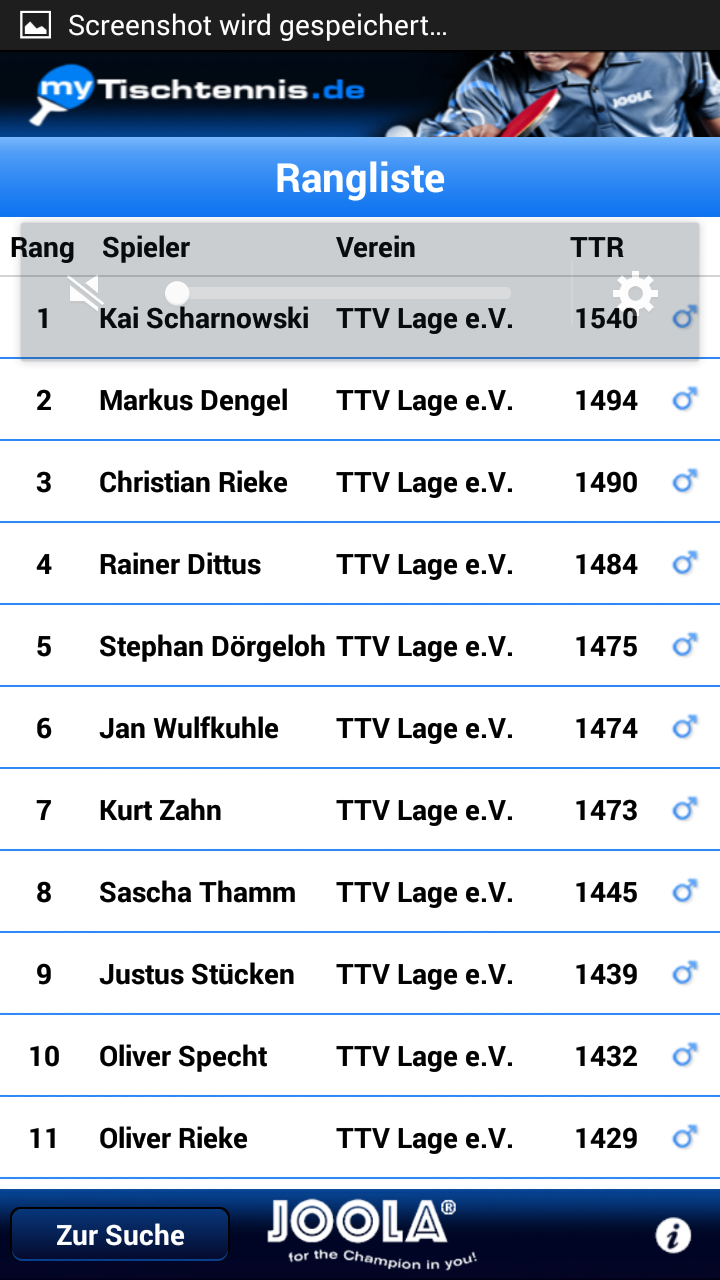Go back with Zur Suche button
This screenshot has width=720, height=1280.
120,1235
